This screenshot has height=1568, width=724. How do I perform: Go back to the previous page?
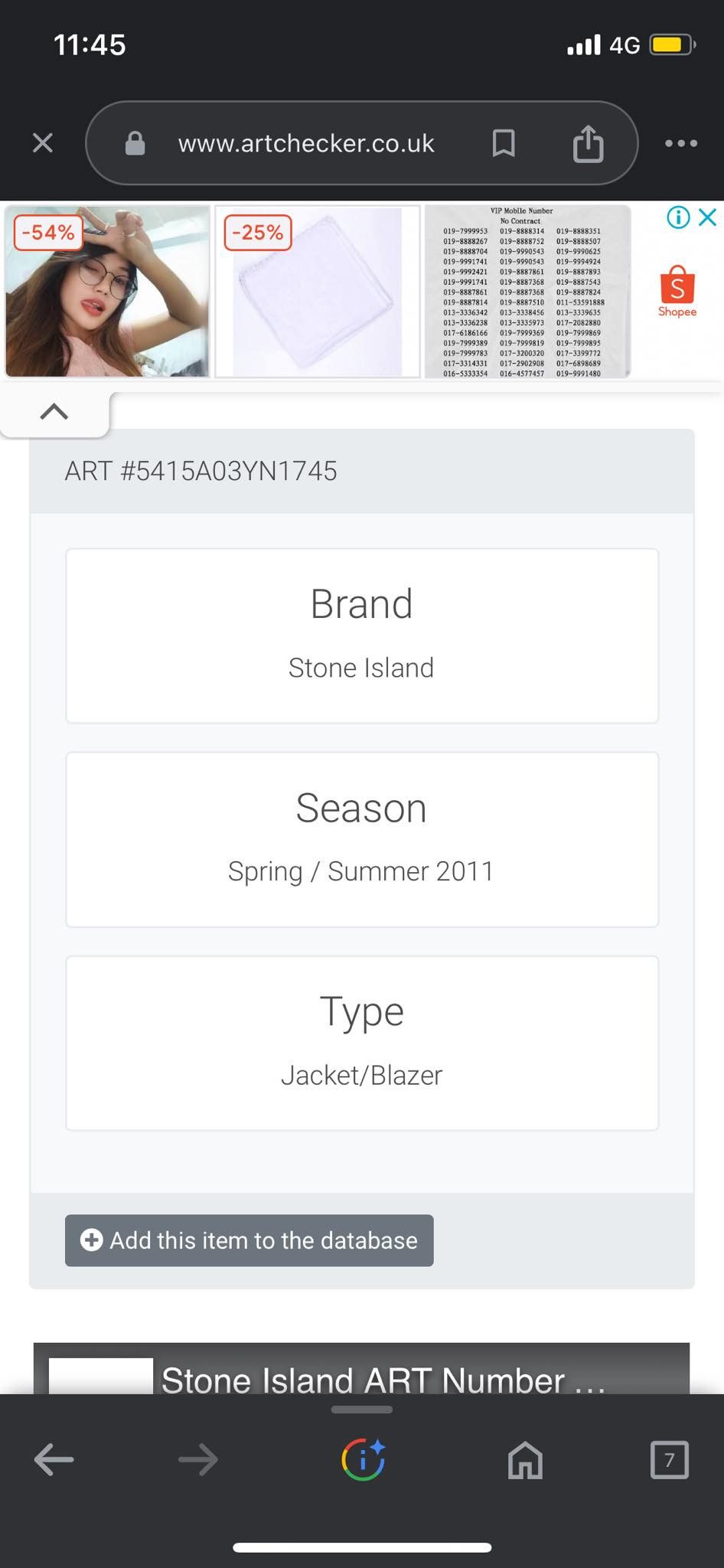[x=54, y=1459]
